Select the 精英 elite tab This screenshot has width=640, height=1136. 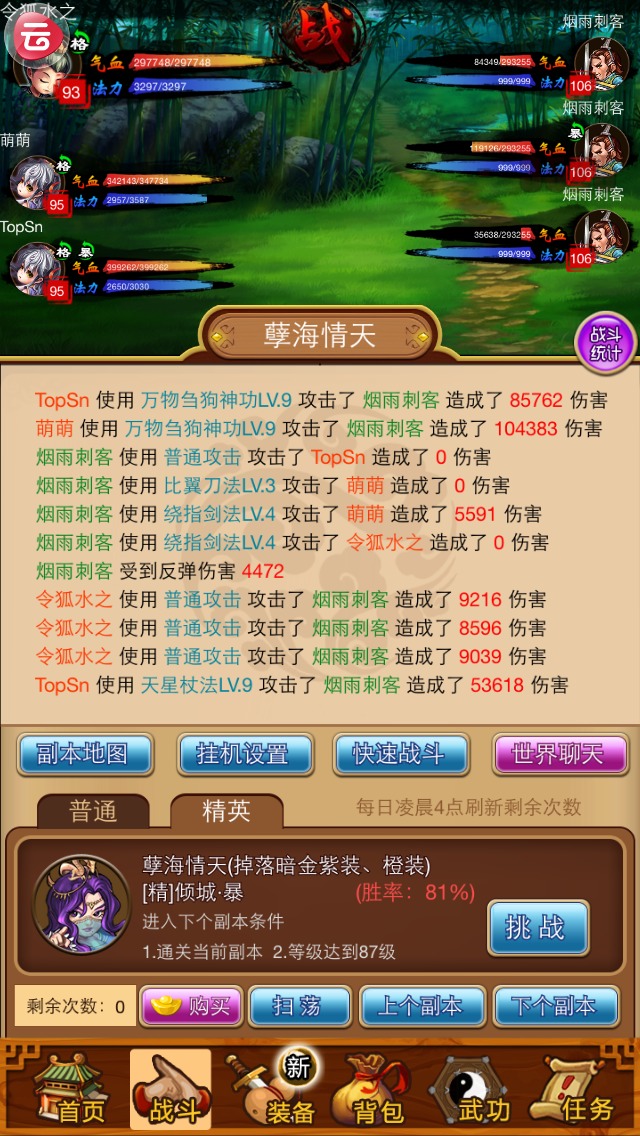(x=226, y=811)
